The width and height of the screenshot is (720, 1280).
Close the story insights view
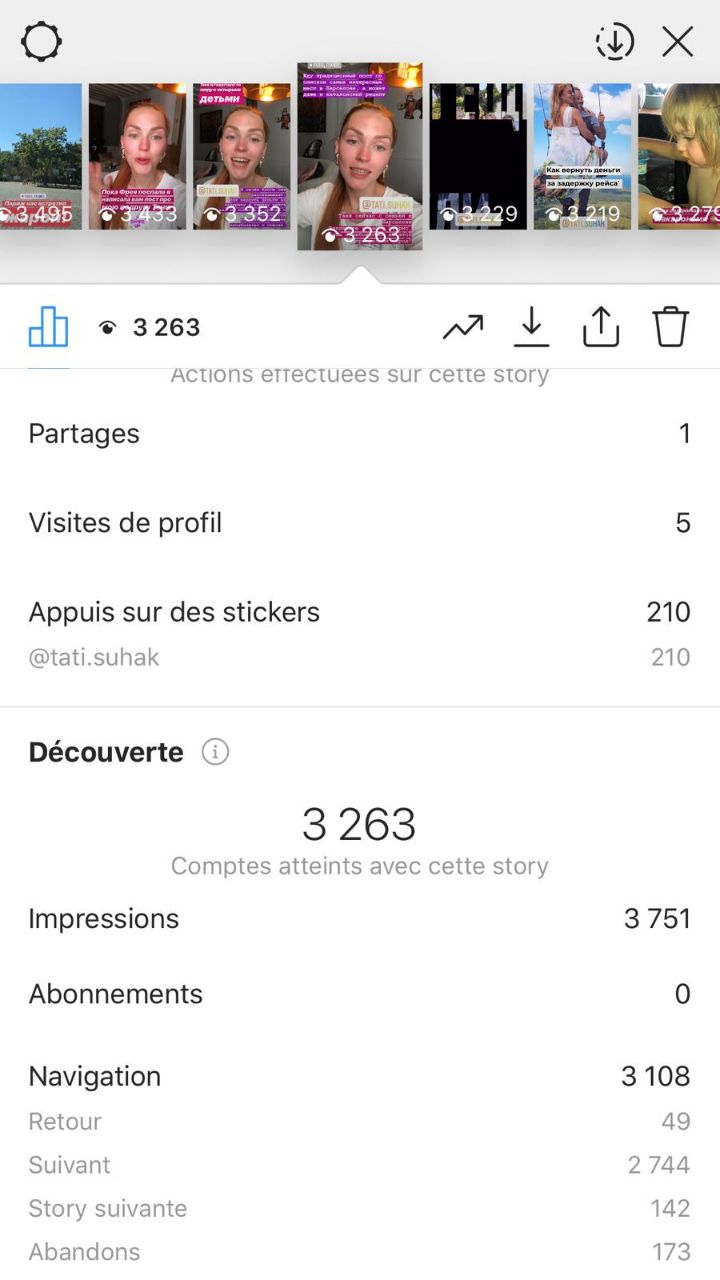tap(678, 42)
